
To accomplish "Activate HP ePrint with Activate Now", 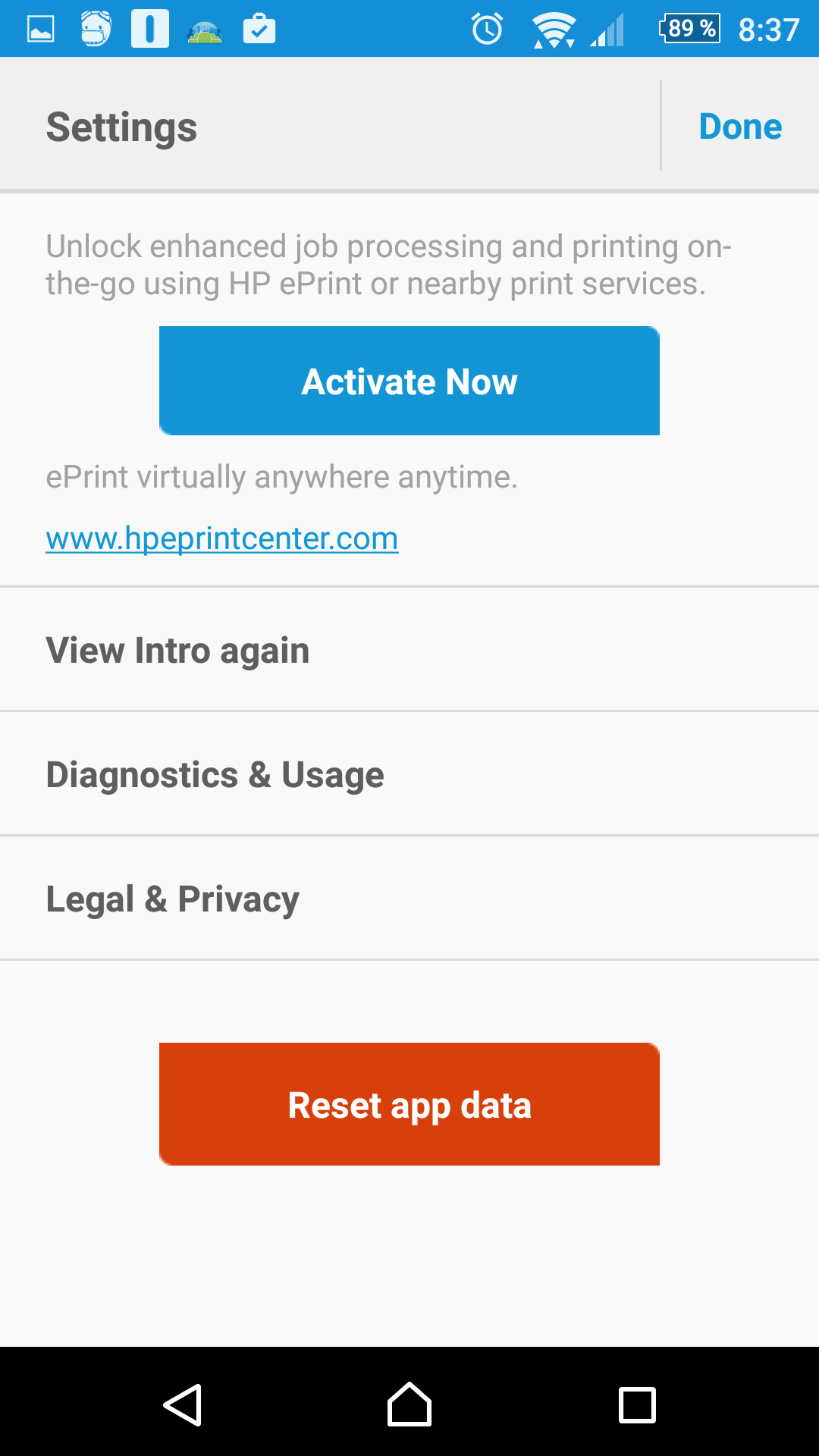I will coord(409,381).
